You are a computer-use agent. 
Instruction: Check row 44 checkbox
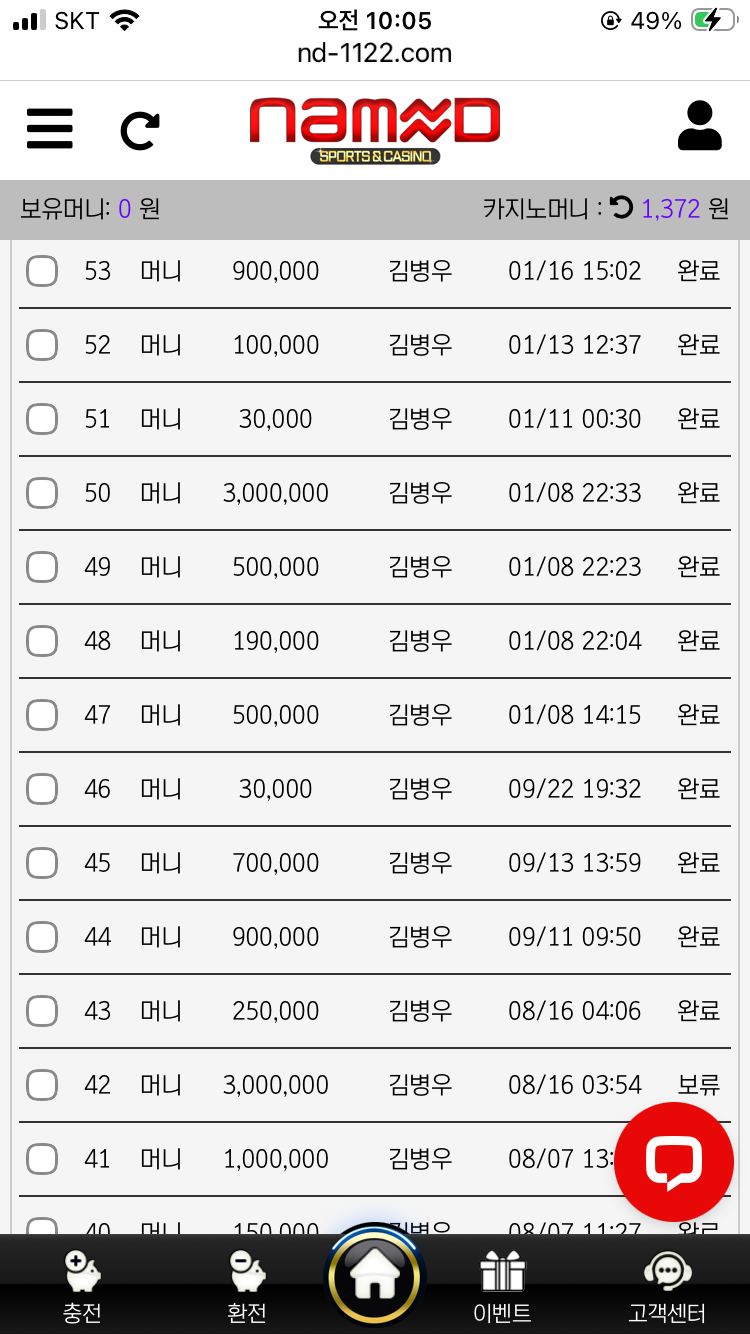tap(42, 937)
